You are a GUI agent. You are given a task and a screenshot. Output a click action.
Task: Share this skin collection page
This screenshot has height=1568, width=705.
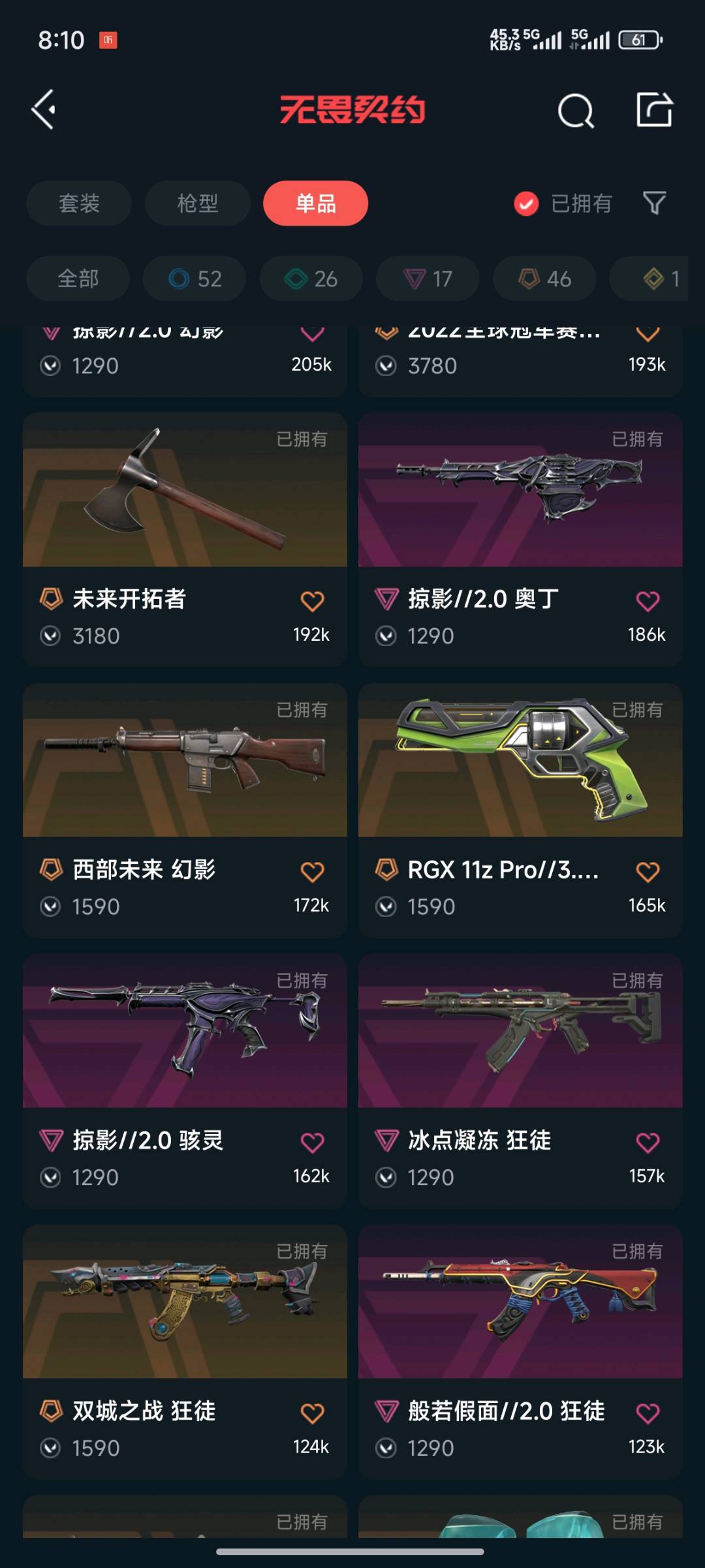(x=654, y=110)
